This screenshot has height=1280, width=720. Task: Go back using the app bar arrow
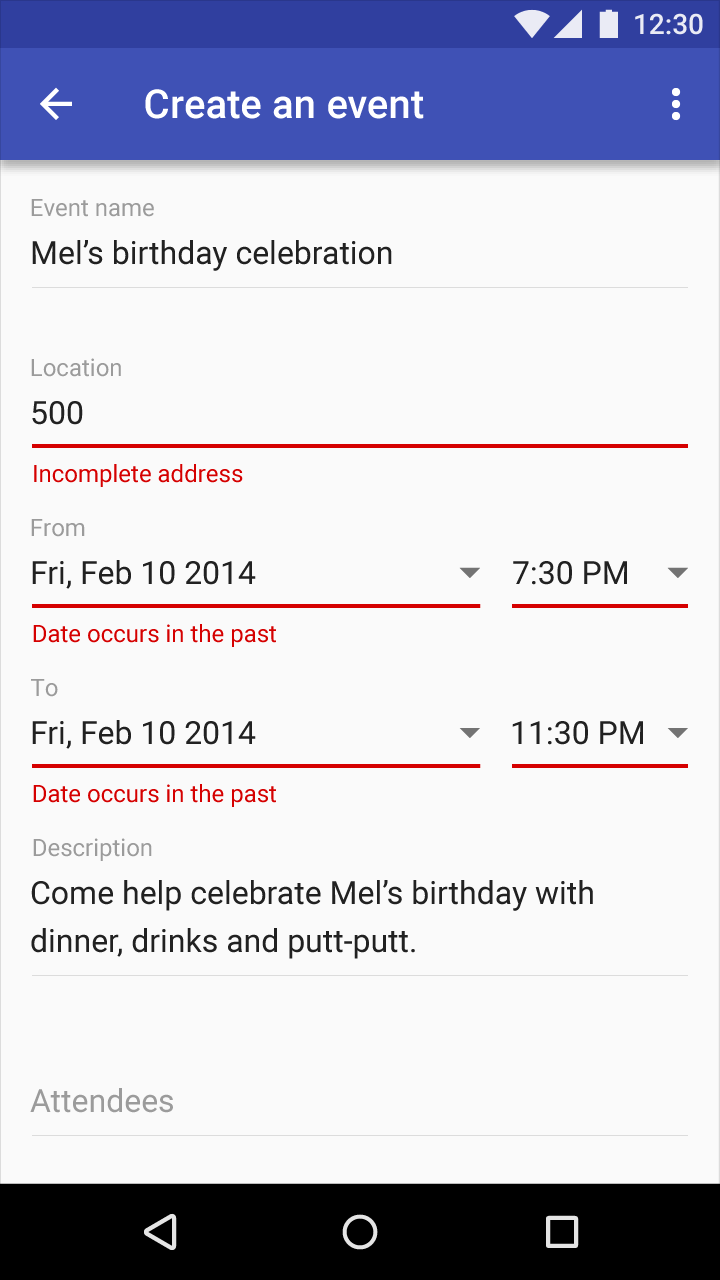pos(56,104)
